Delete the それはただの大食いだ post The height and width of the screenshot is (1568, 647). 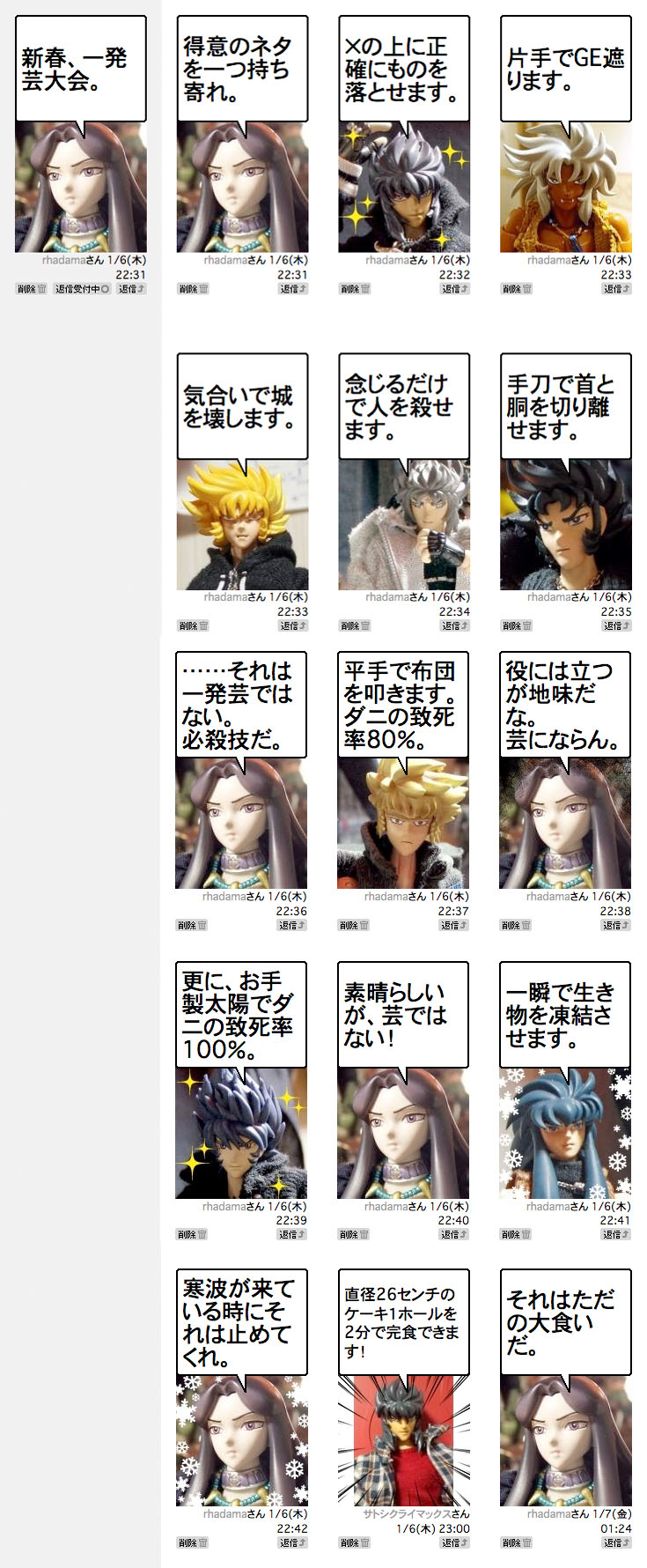(518, 1542)
